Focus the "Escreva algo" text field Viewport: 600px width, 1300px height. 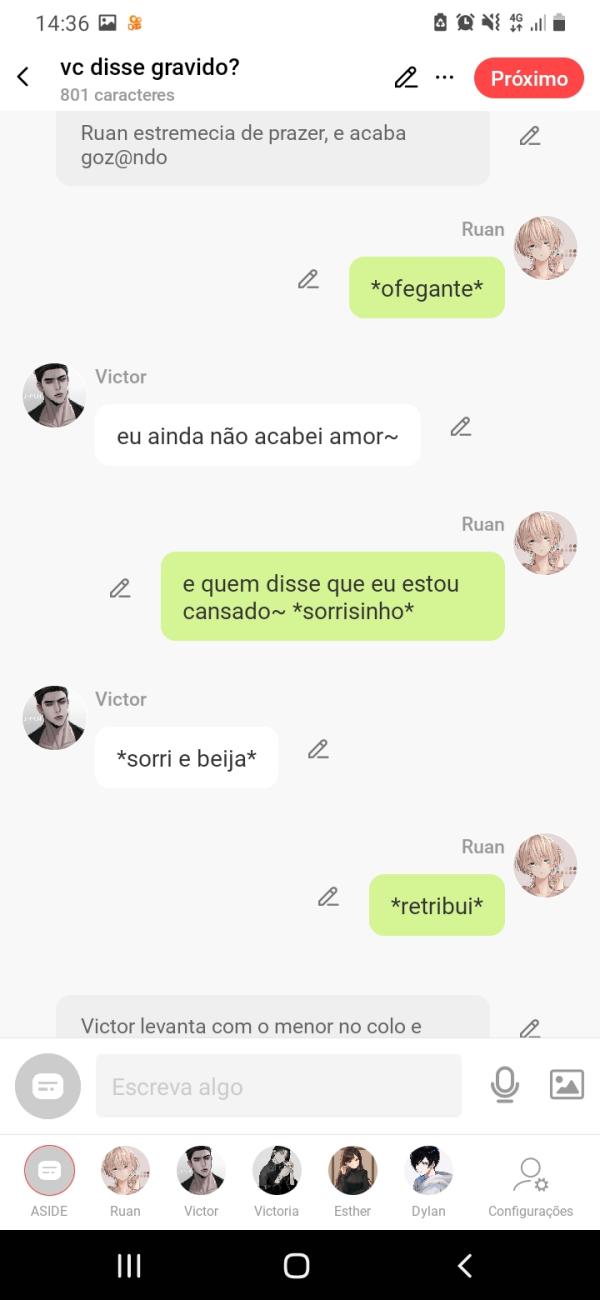click(278, 1086)
